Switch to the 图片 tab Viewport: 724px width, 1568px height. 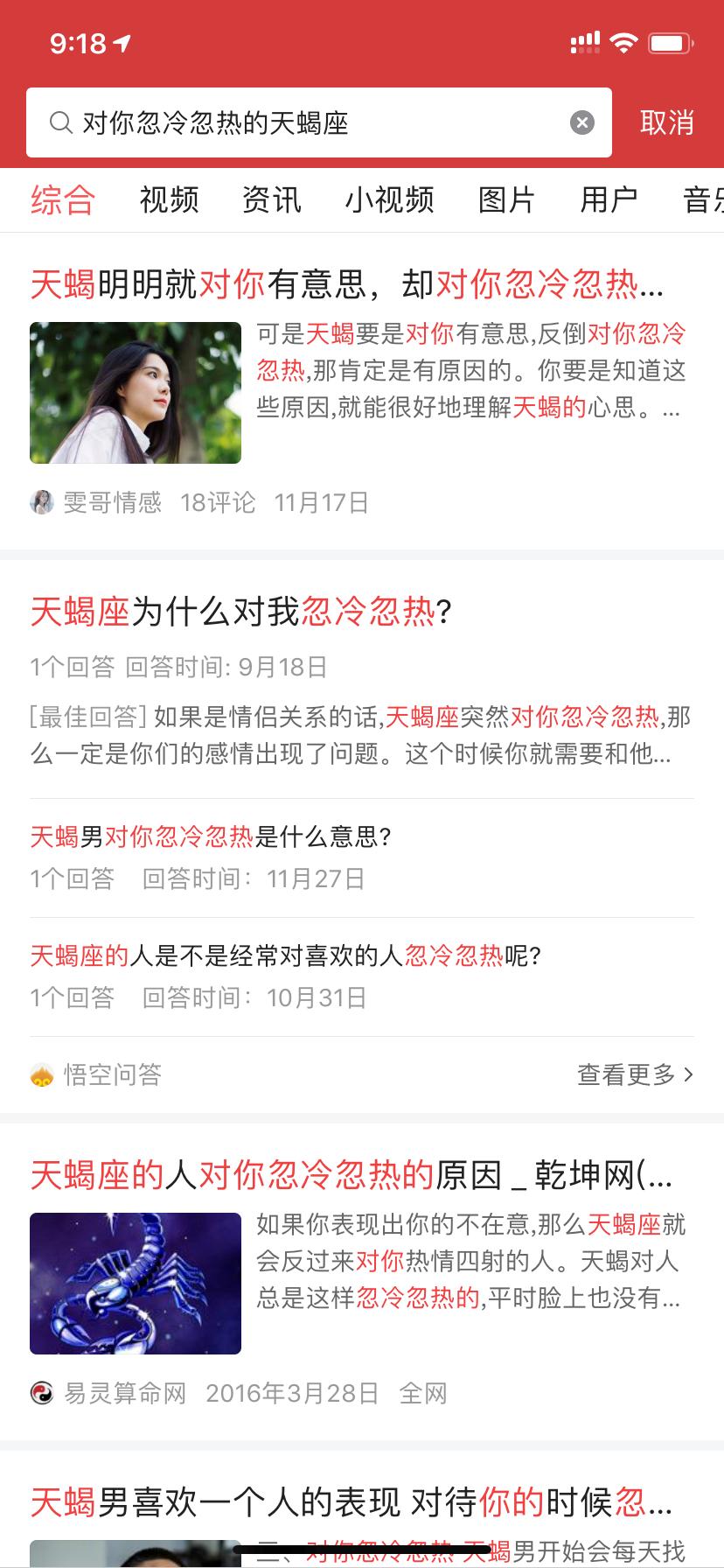point(505,199)
